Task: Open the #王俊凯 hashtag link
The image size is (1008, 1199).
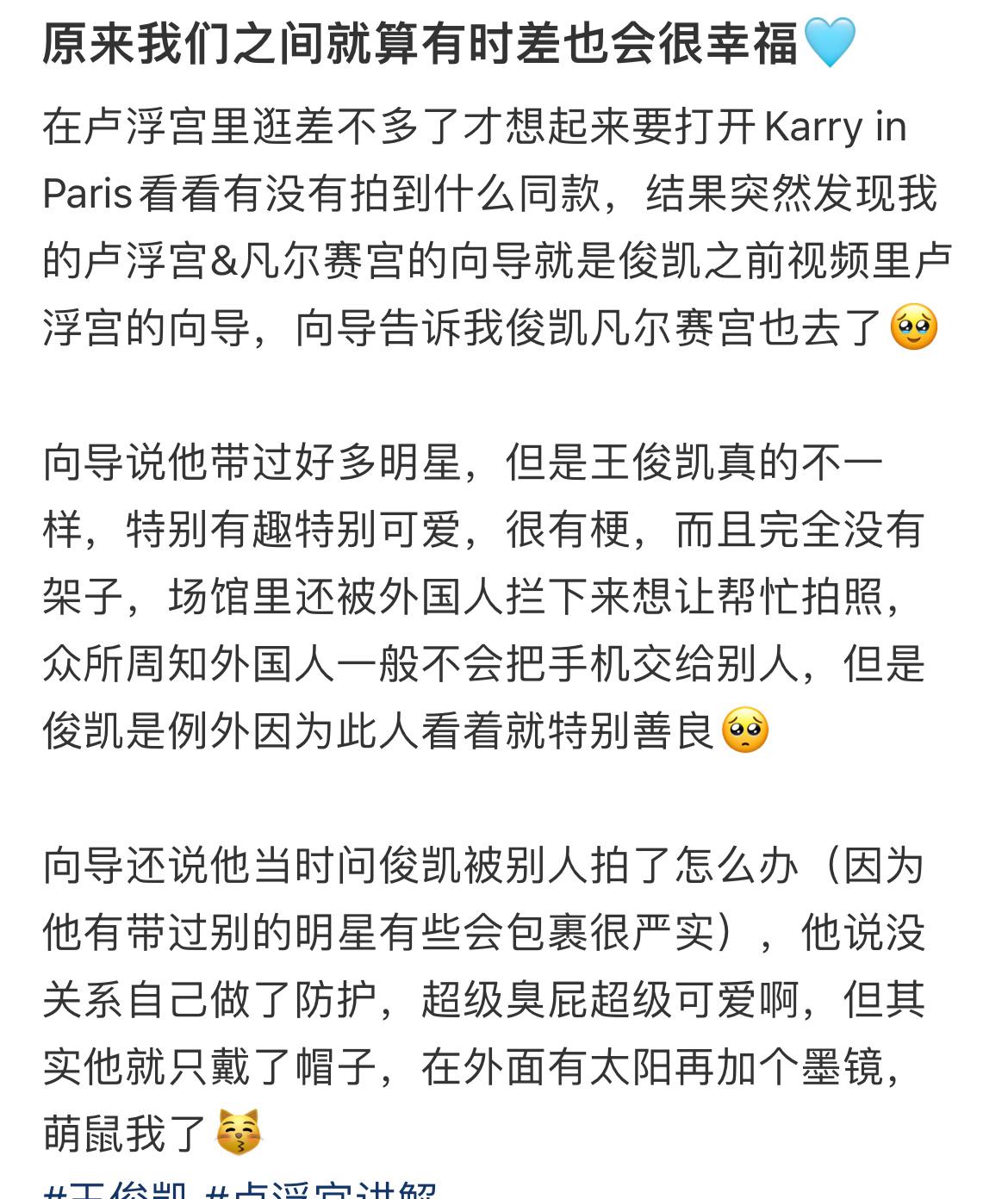Action: click(115, 1190)
